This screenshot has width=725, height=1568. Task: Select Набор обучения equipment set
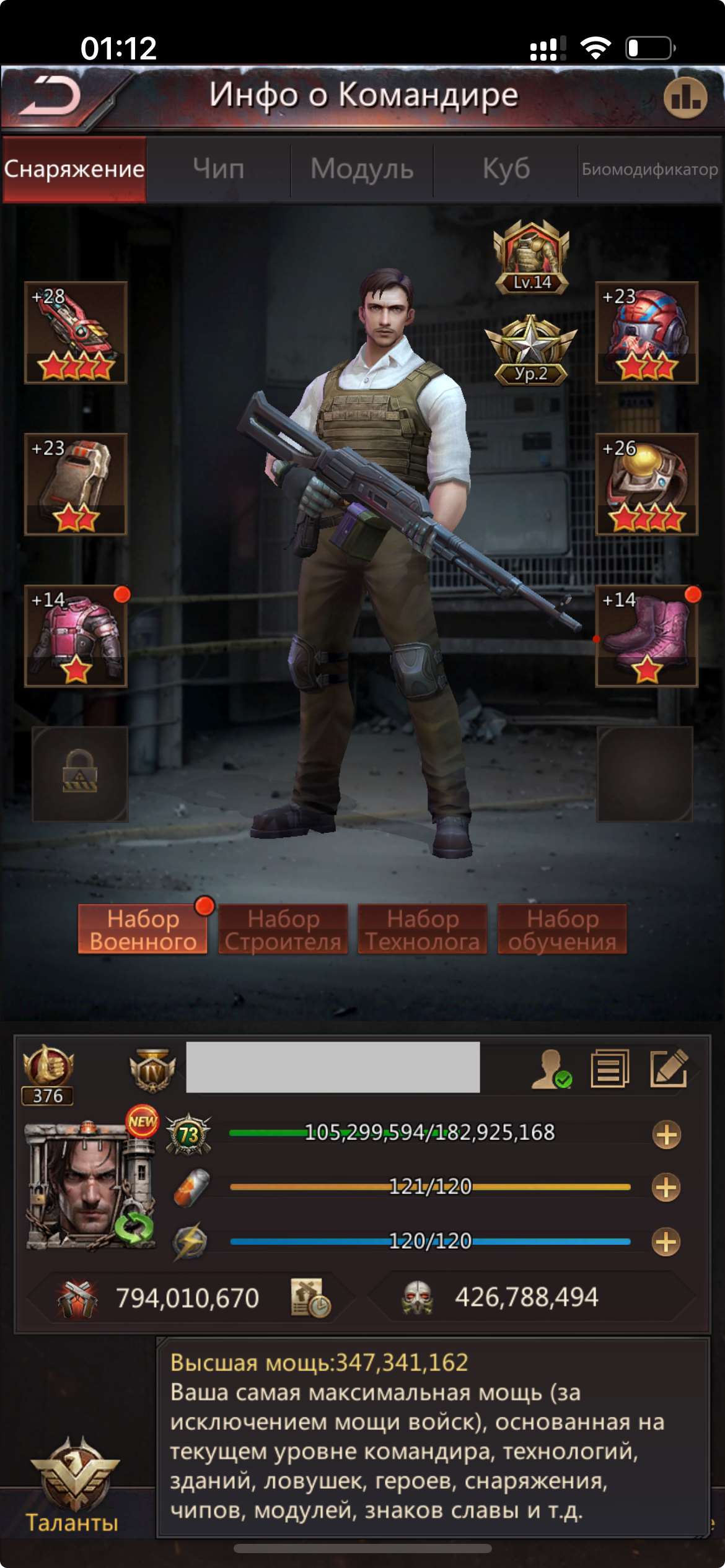click(x=562, y=930)
